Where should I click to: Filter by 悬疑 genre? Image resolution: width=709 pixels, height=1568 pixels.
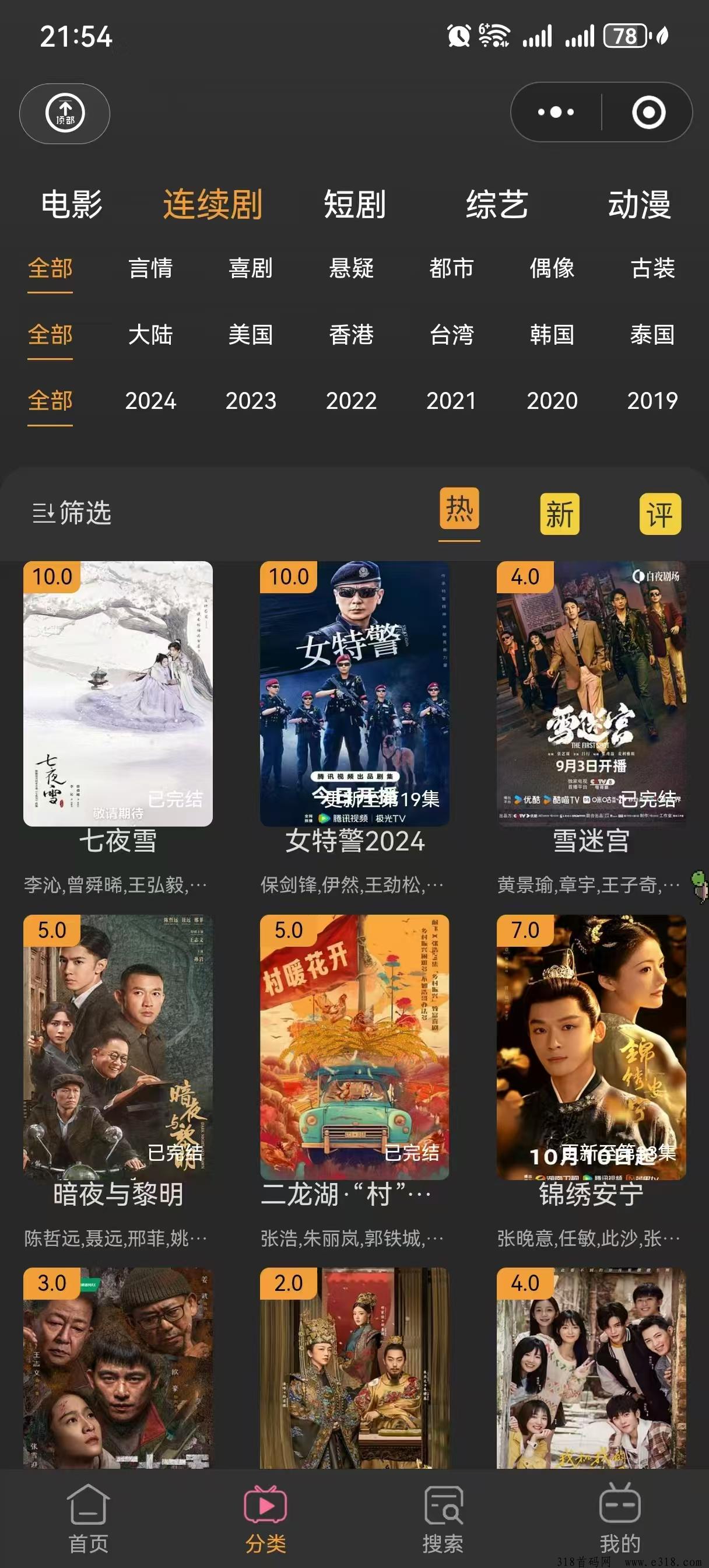pos(351,268)
